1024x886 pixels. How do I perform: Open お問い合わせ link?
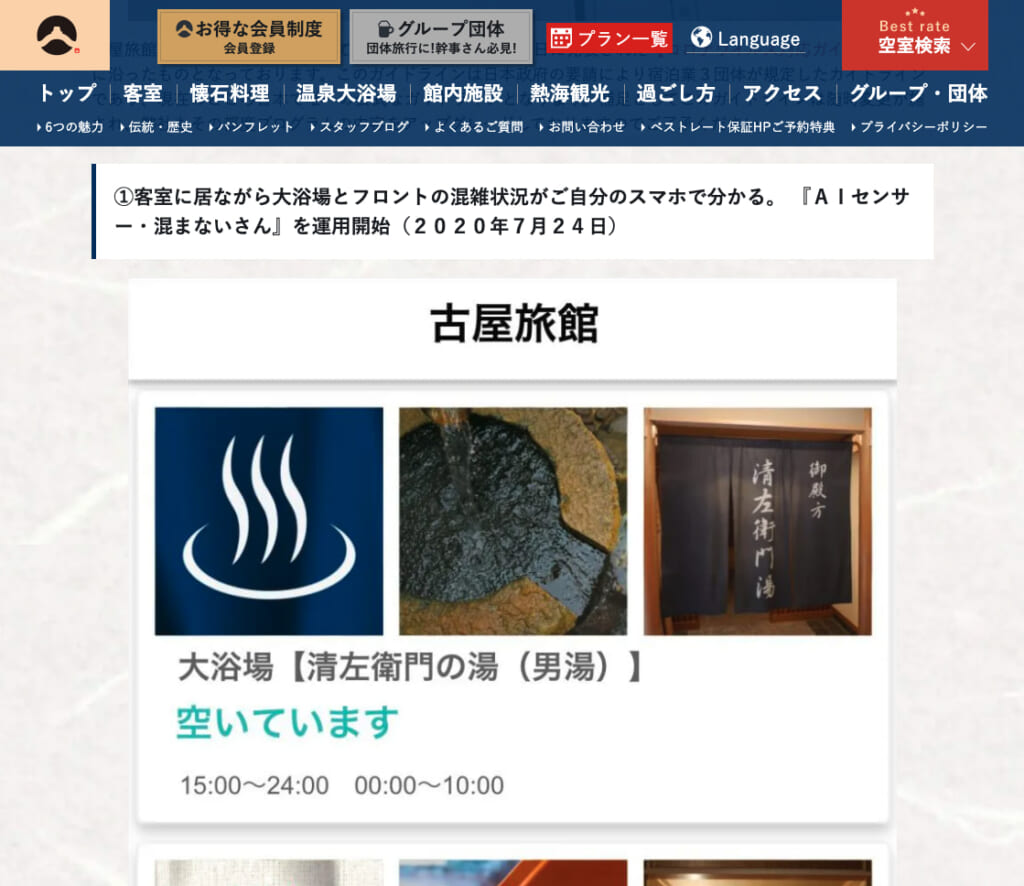pyautogui.click(x=582, y=127)
